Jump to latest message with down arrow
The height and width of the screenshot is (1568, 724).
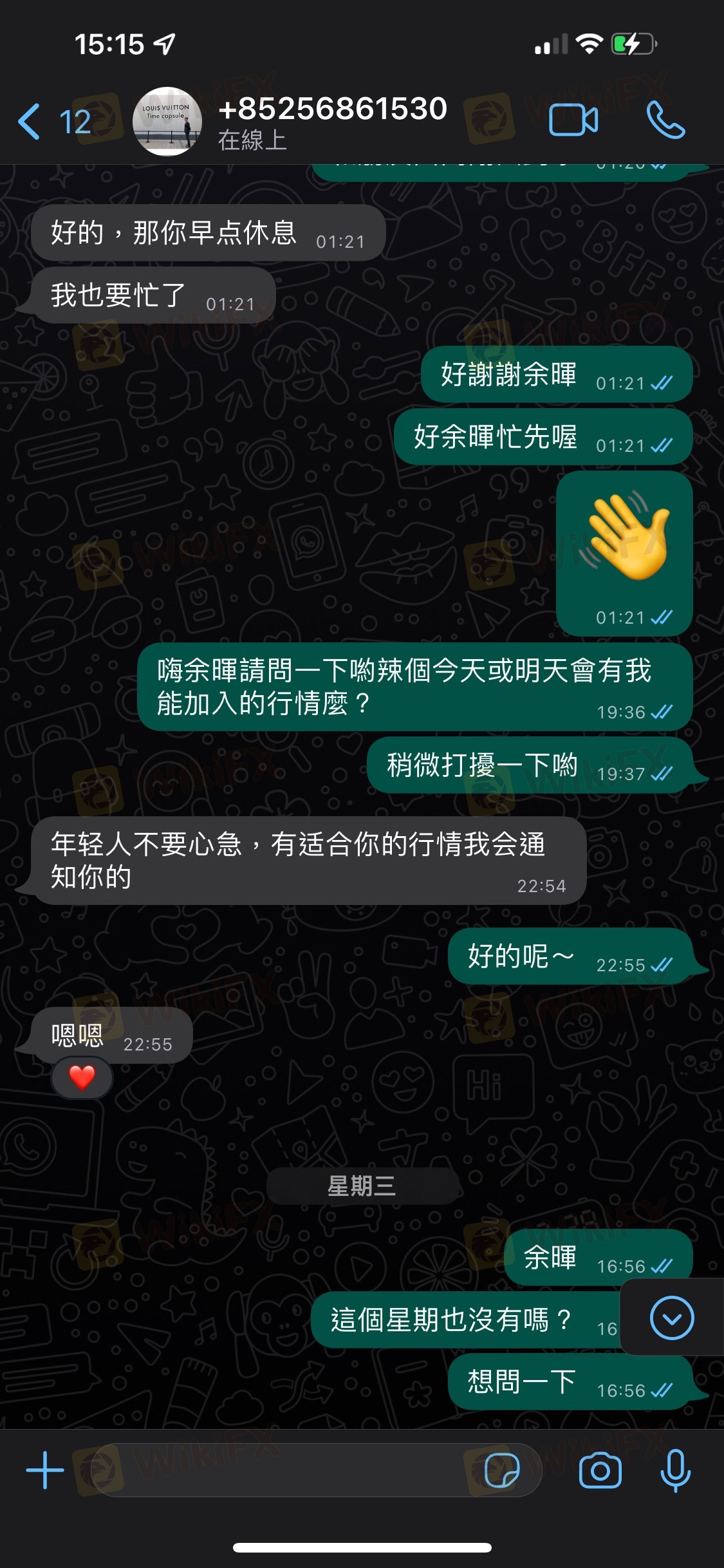pyautogui.click(x=671, y=1318)
